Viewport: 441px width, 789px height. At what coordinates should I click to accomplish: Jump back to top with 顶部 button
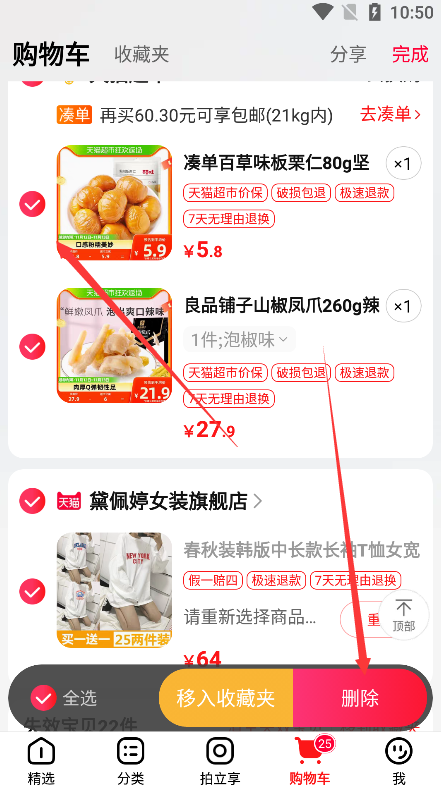tap(404, 615)
